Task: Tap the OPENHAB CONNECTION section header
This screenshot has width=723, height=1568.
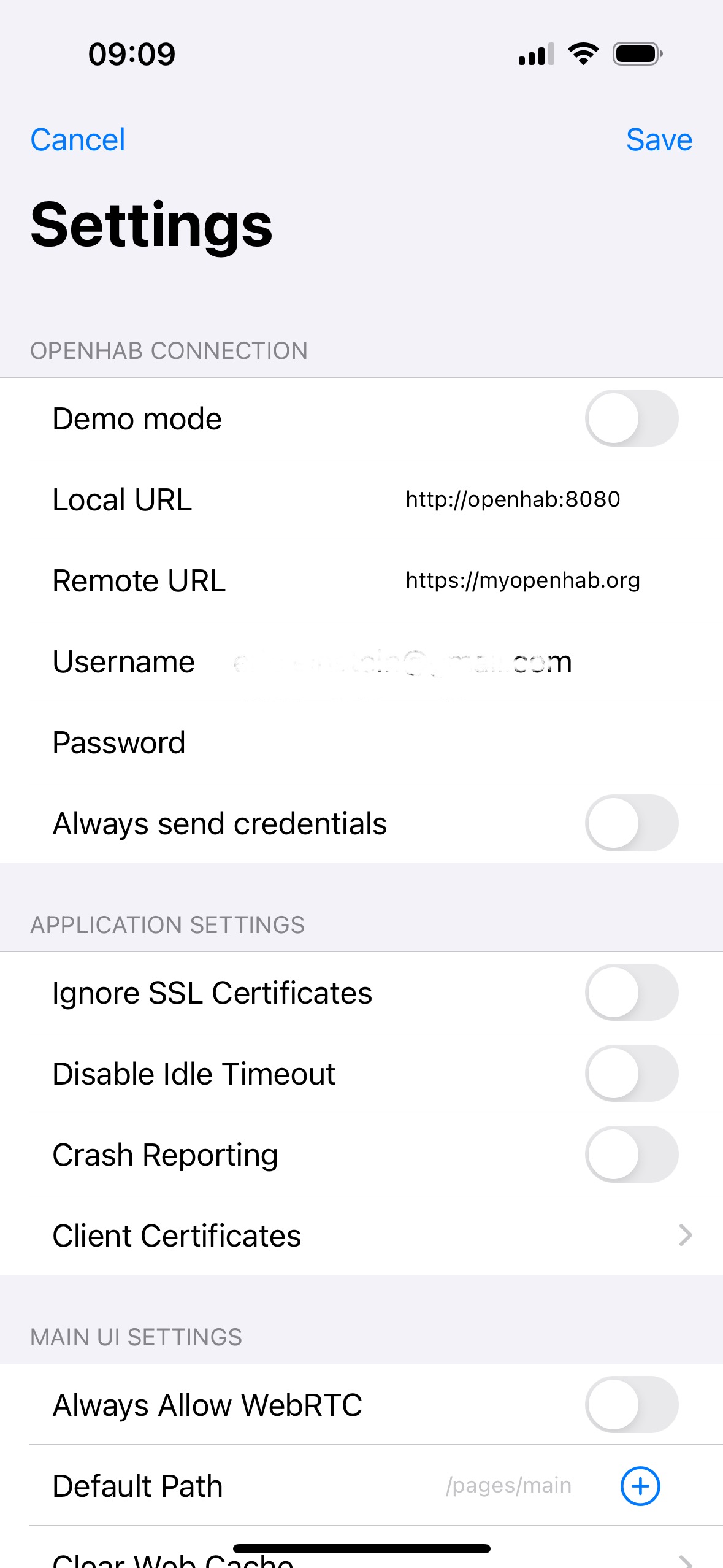Action: [169, 350]
